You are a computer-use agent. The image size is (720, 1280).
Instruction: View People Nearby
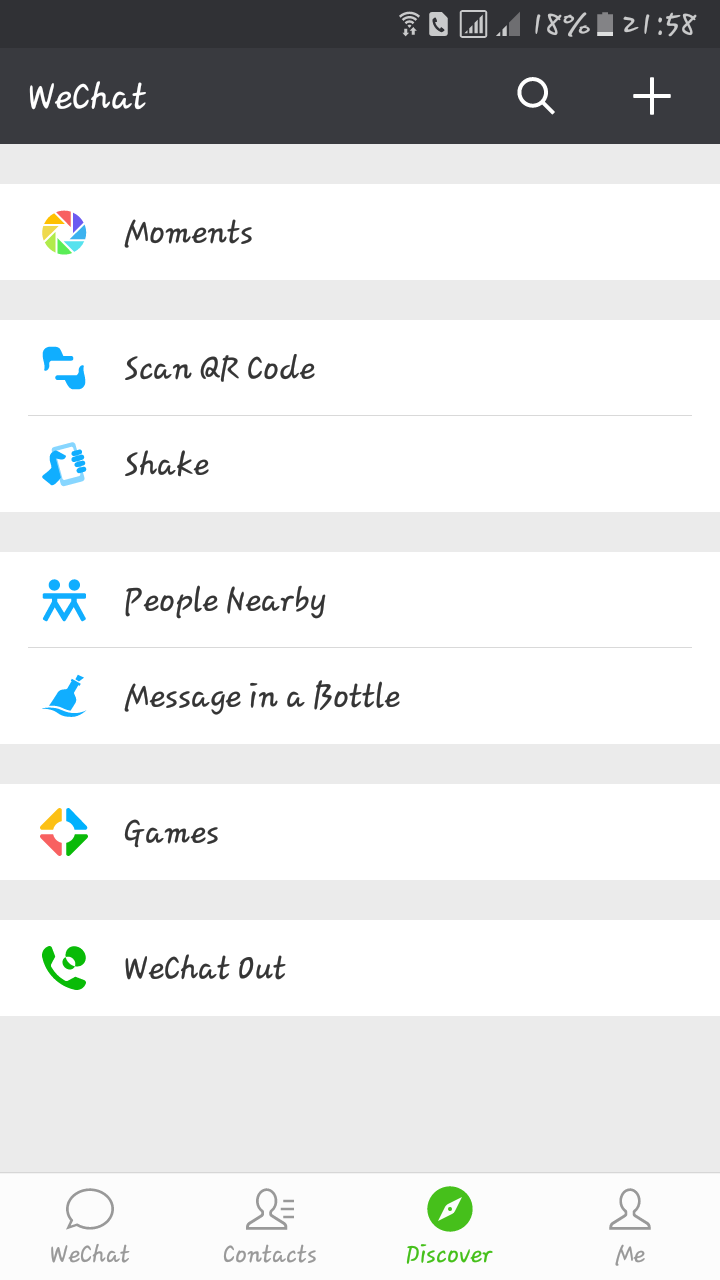(x=360, y=600)
